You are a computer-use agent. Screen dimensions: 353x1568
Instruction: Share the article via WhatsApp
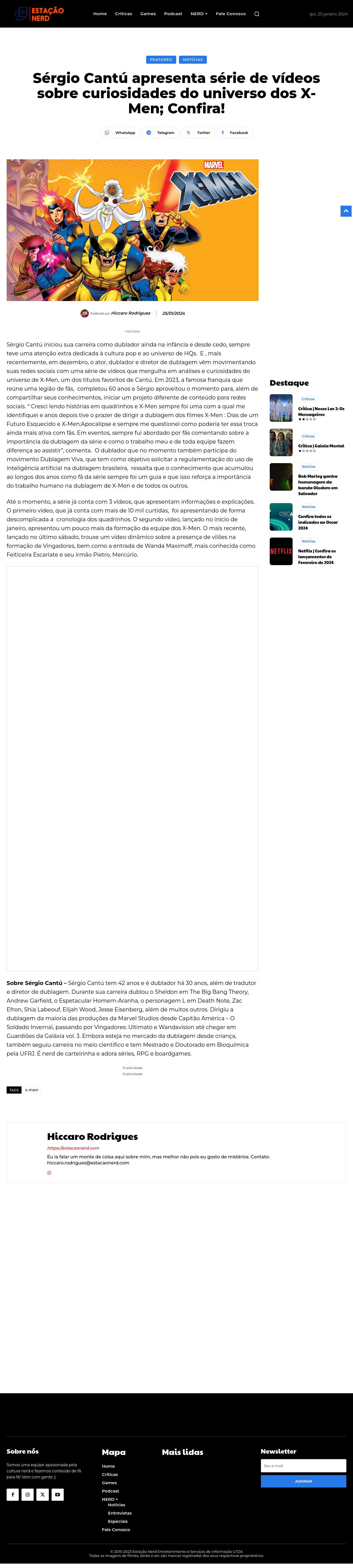tap(120, 132)
